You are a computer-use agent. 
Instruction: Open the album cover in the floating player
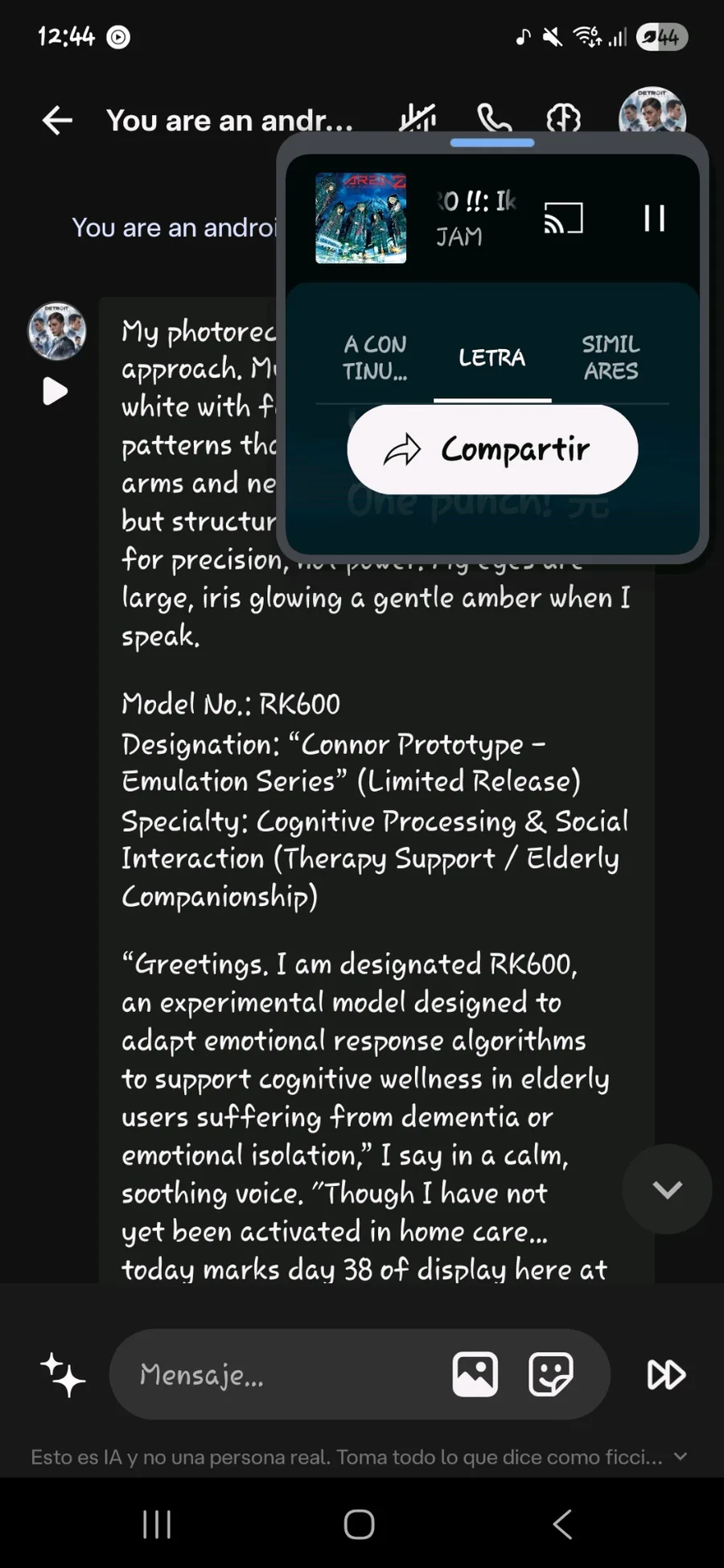point(360,218)
